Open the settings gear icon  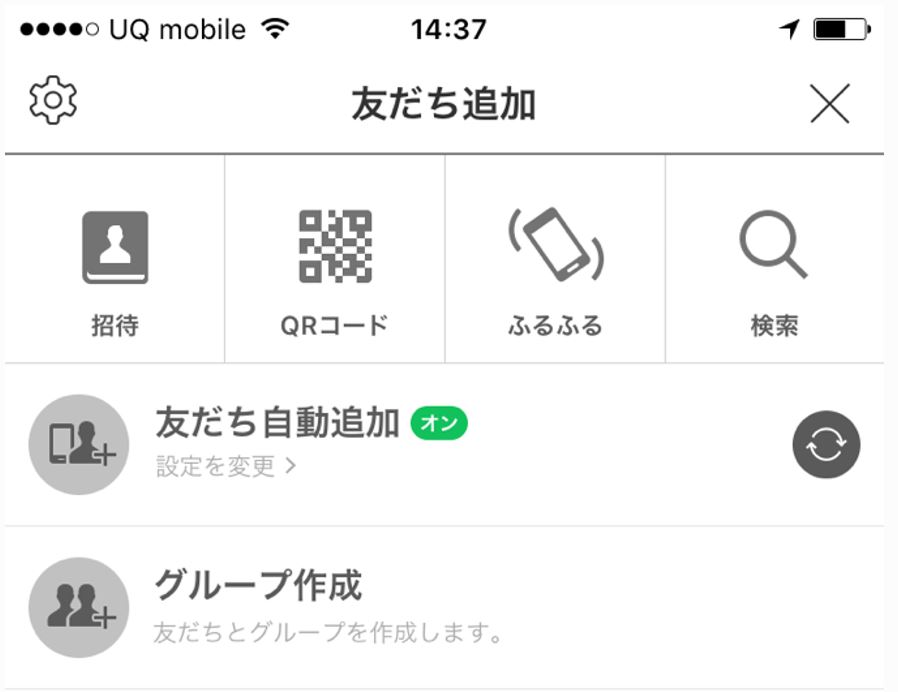point(53,100)
